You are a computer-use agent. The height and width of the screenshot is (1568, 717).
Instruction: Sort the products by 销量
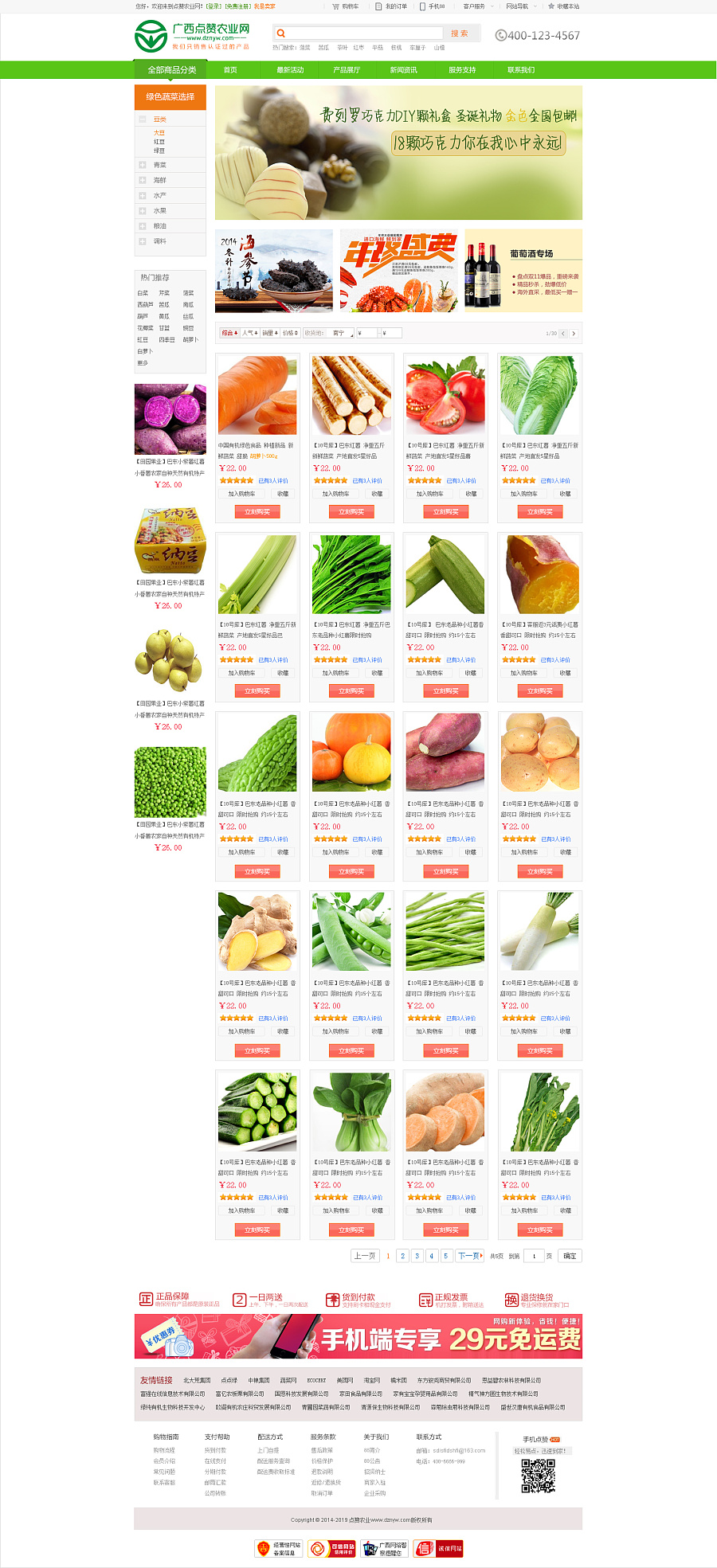(270, 333)
